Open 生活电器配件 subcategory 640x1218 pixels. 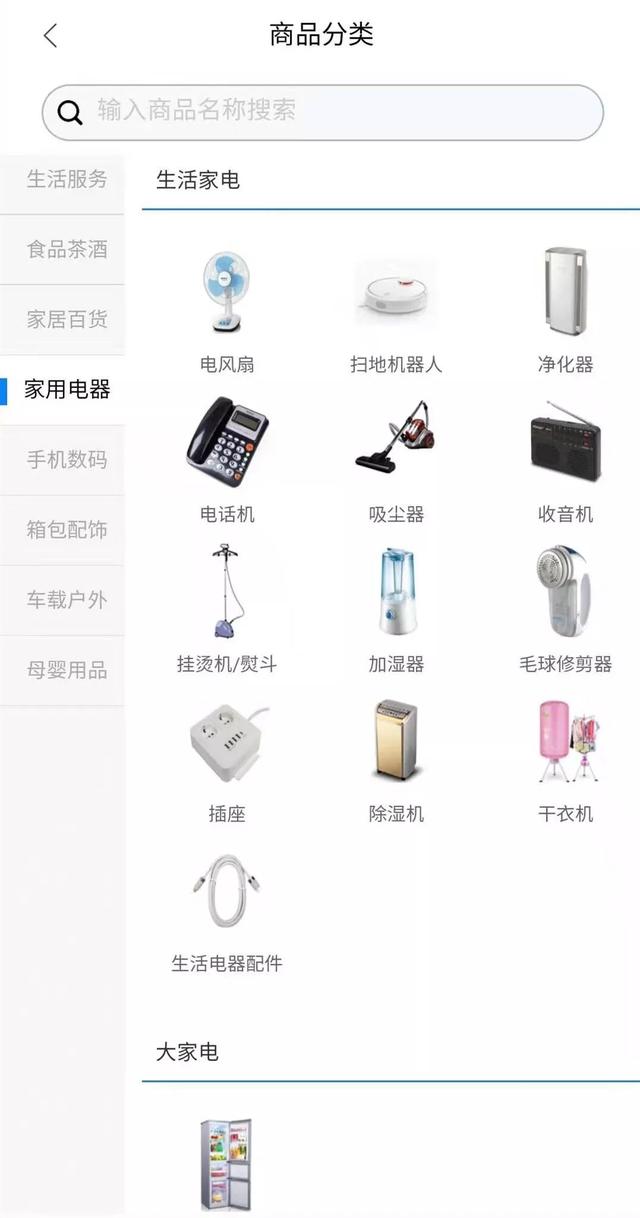coord(227,912)
